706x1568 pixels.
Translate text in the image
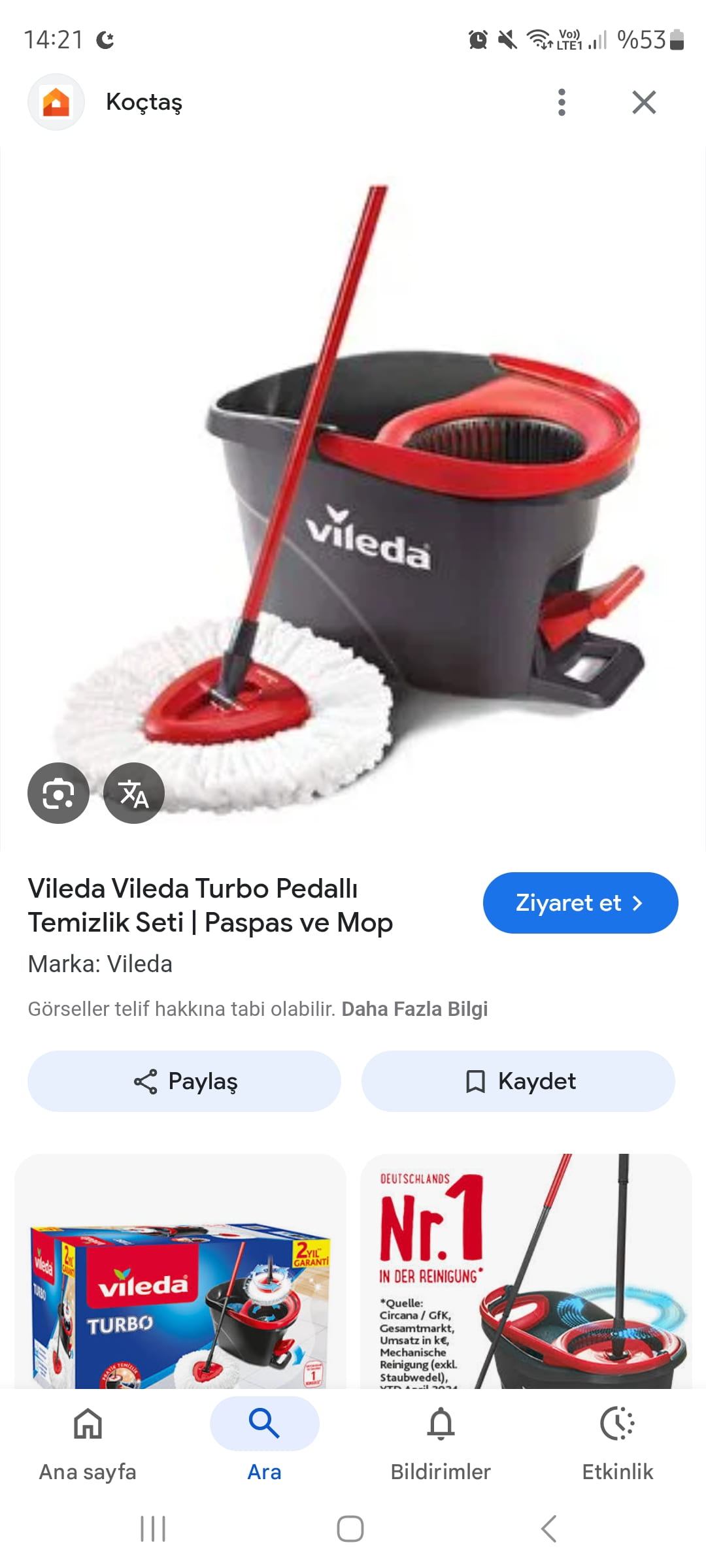[x=134, y=793]
